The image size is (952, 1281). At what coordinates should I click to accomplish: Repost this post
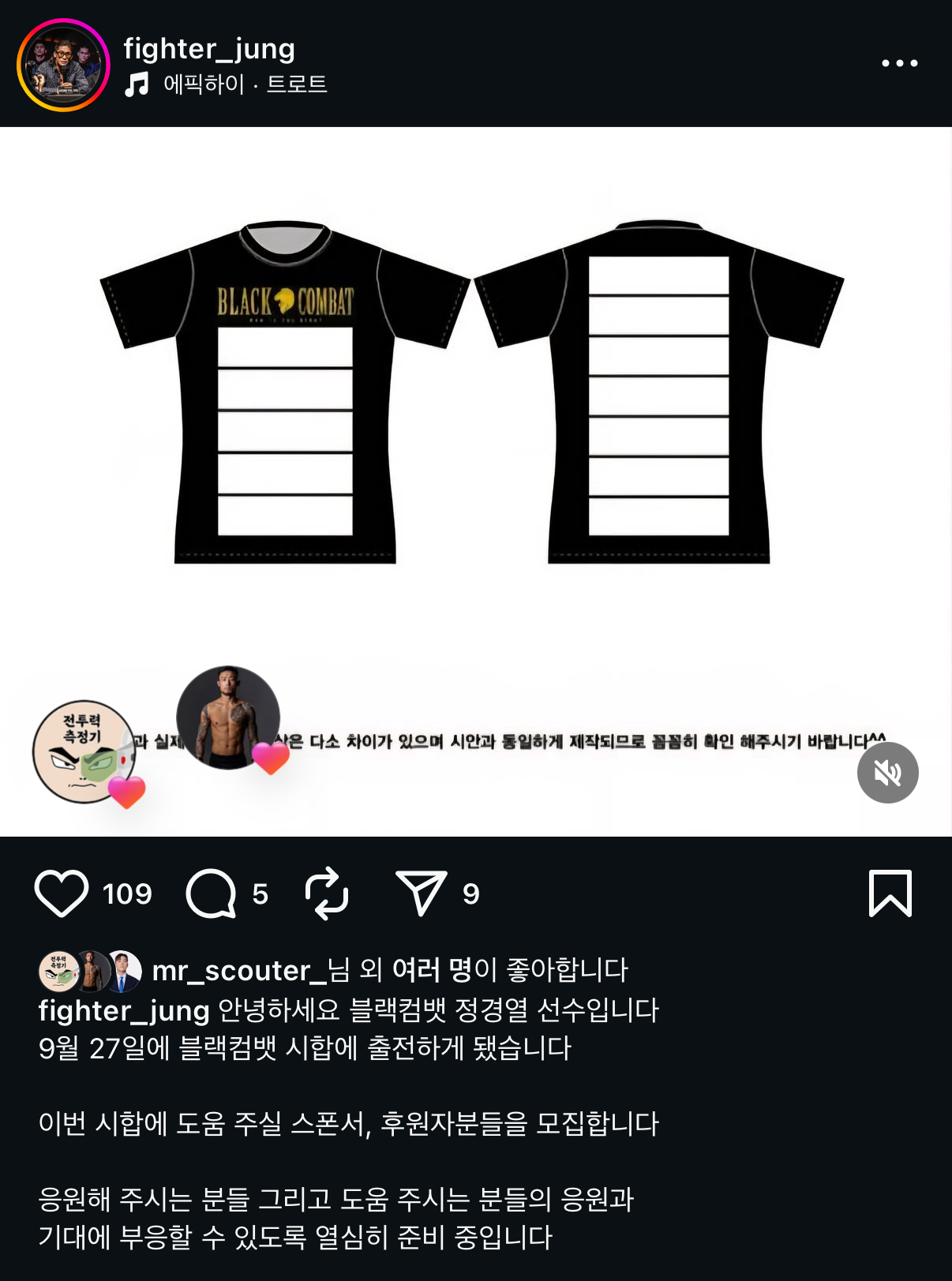point(327,893)
